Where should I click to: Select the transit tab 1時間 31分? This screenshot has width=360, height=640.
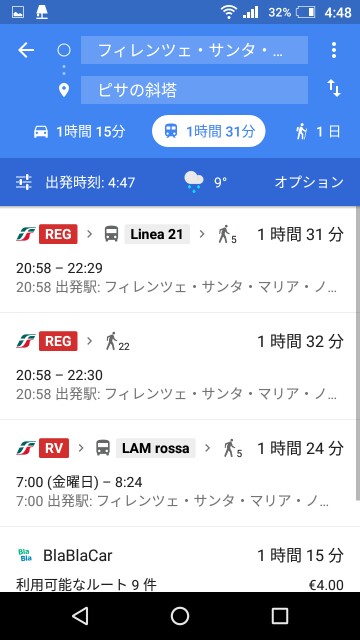[x=209, y=131]
